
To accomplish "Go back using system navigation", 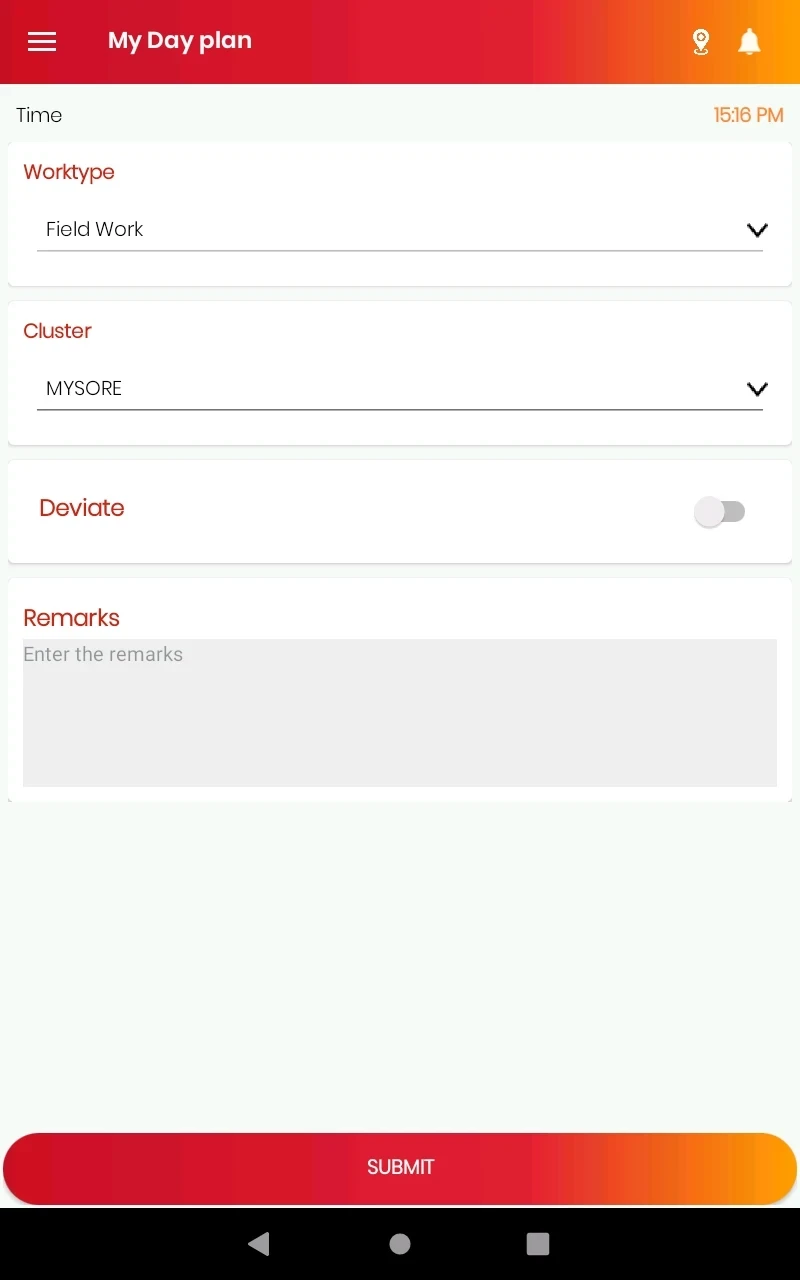I will click(x=259, y=1243).
